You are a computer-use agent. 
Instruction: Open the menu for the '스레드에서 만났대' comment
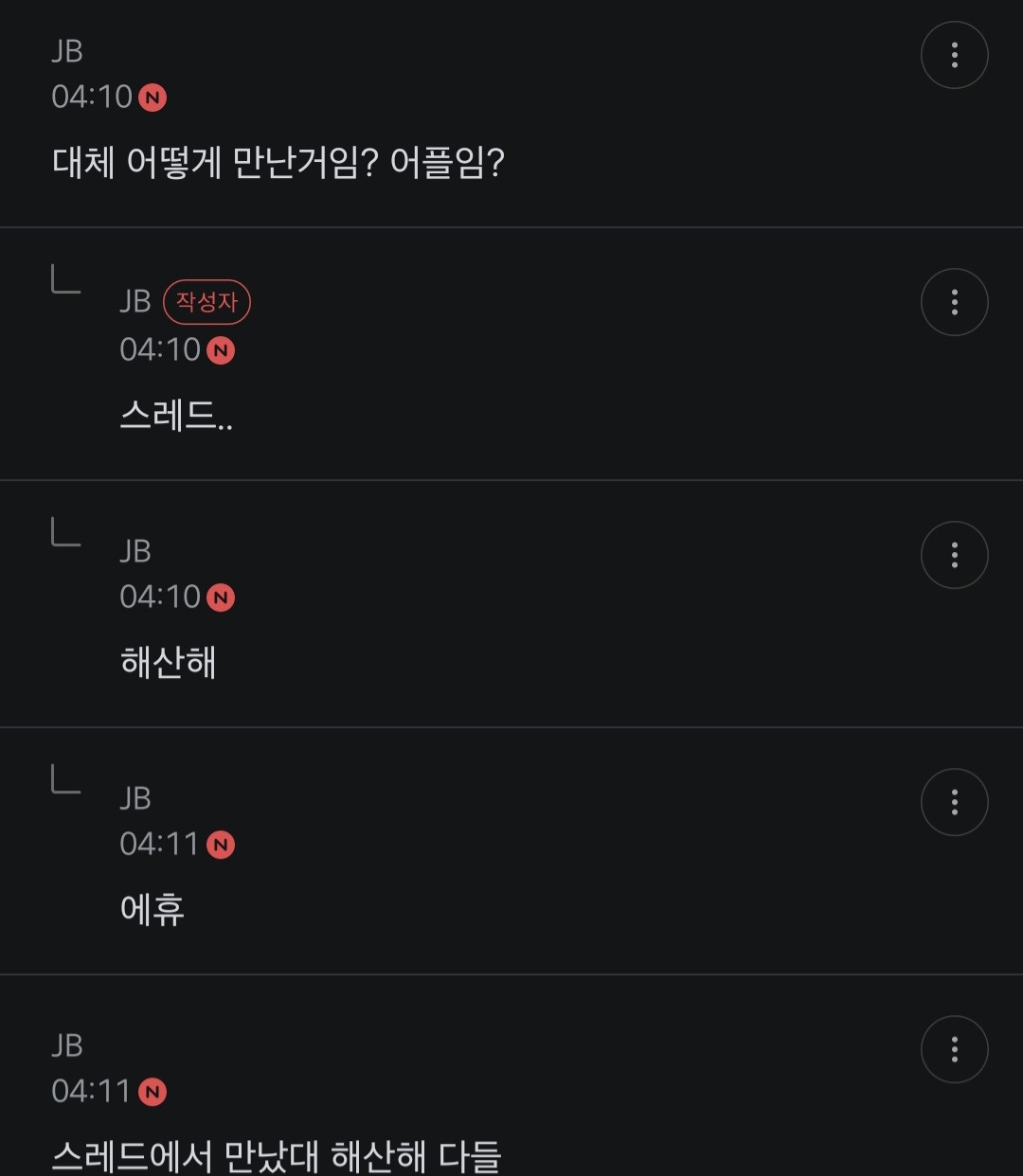point(954,1049)
